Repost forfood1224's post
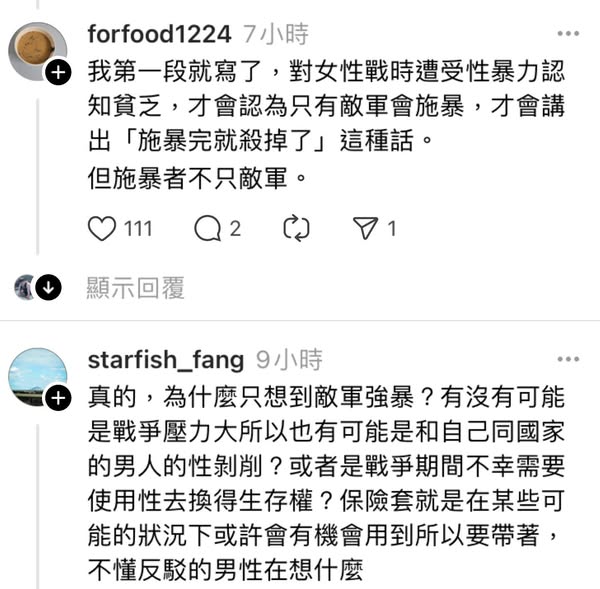Image resolution: width=600 pixels, height=589 pixels. point(296,229)
